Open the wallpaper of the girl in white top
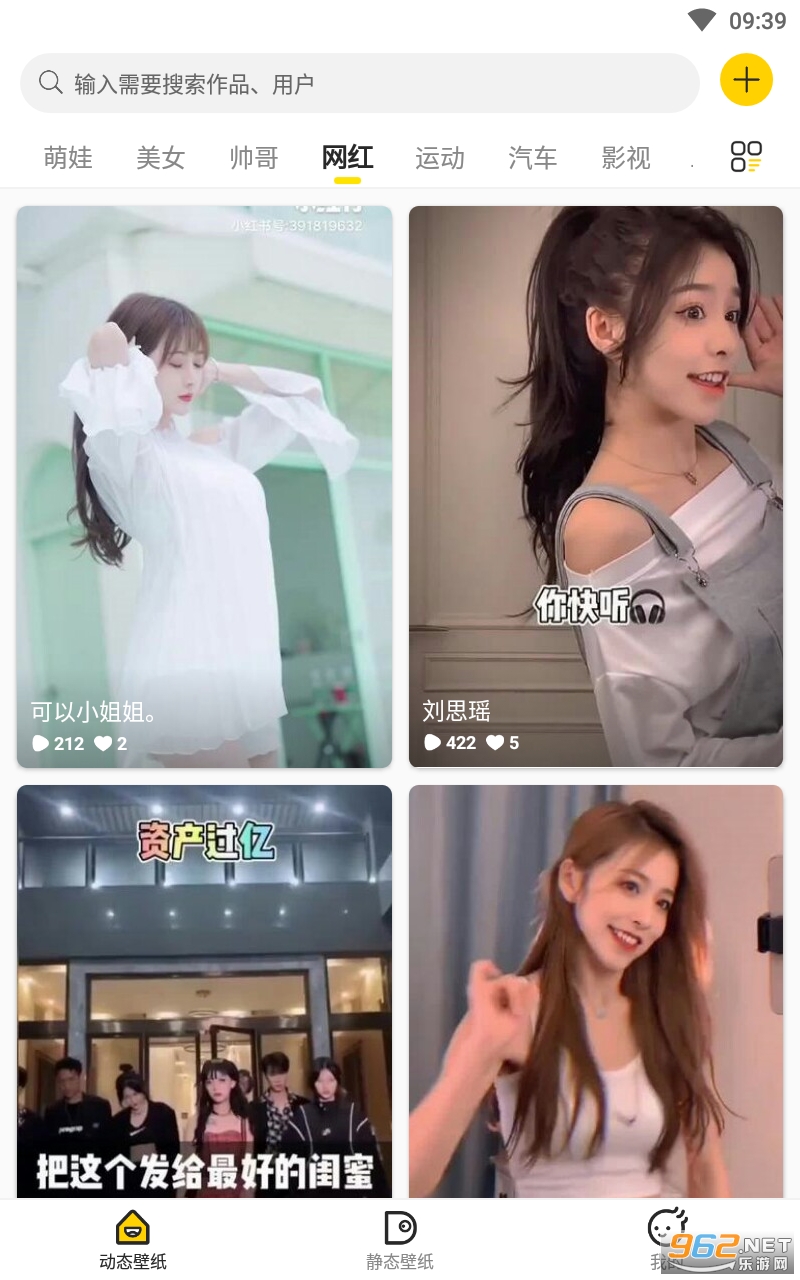 tap(596, 992)
